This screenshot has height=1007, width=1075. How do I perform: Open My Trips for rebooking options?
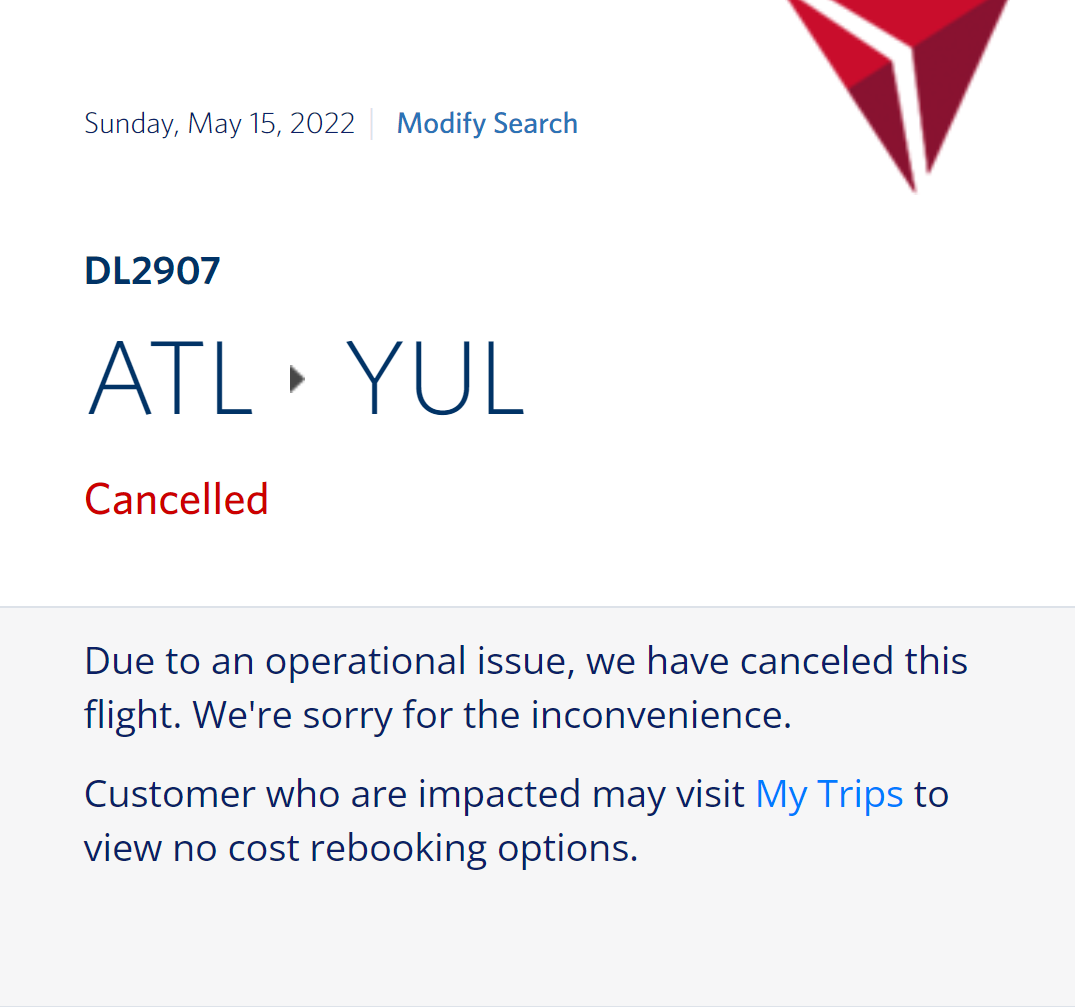coord(829,794)
